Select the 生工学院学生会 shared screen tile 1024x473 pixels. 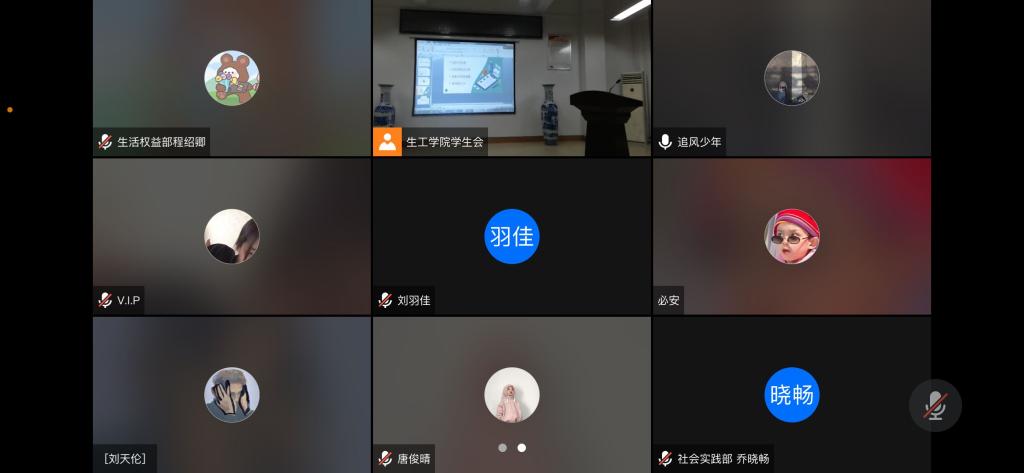pyautogui.click(x=511, y=78)
